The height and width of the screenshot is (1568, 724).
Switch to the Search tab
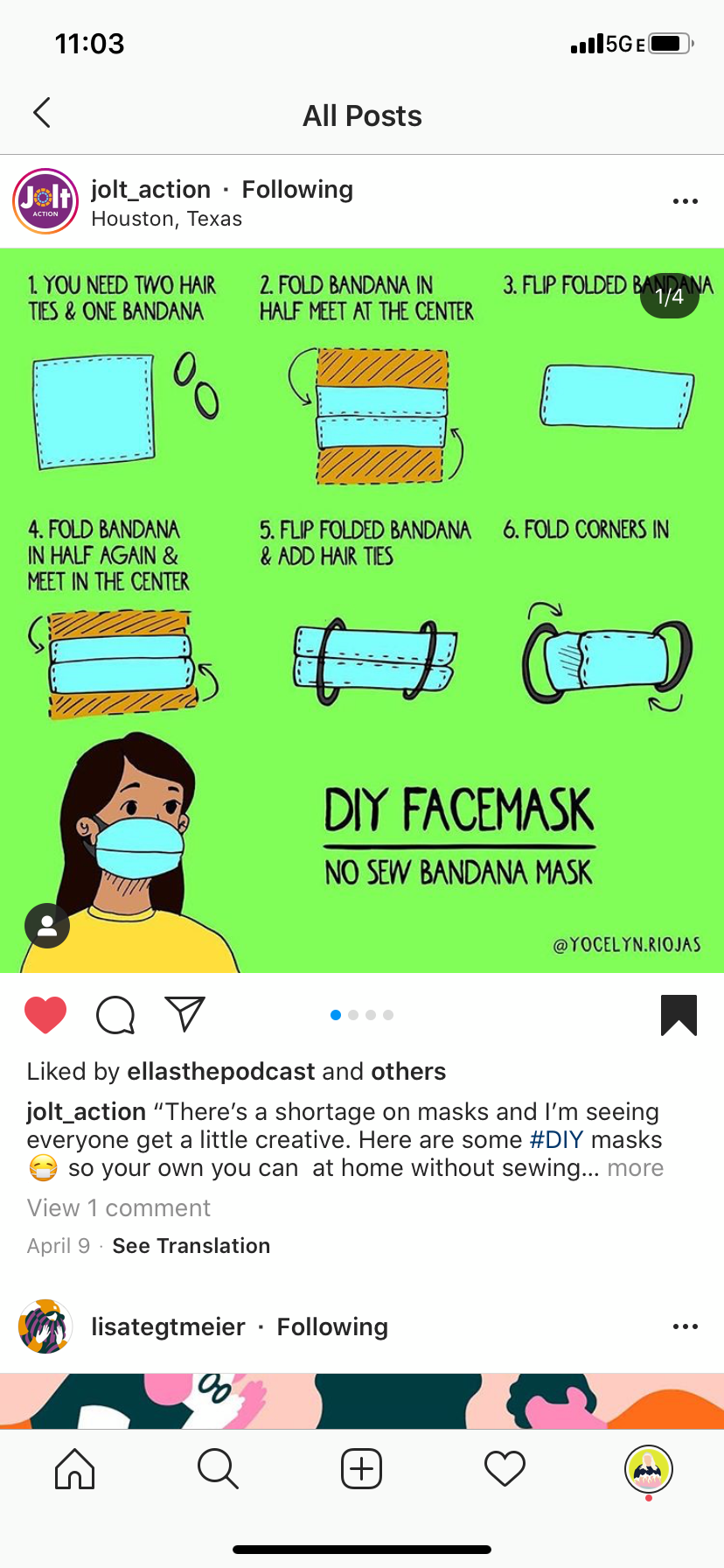click(x=218, y=1468)
